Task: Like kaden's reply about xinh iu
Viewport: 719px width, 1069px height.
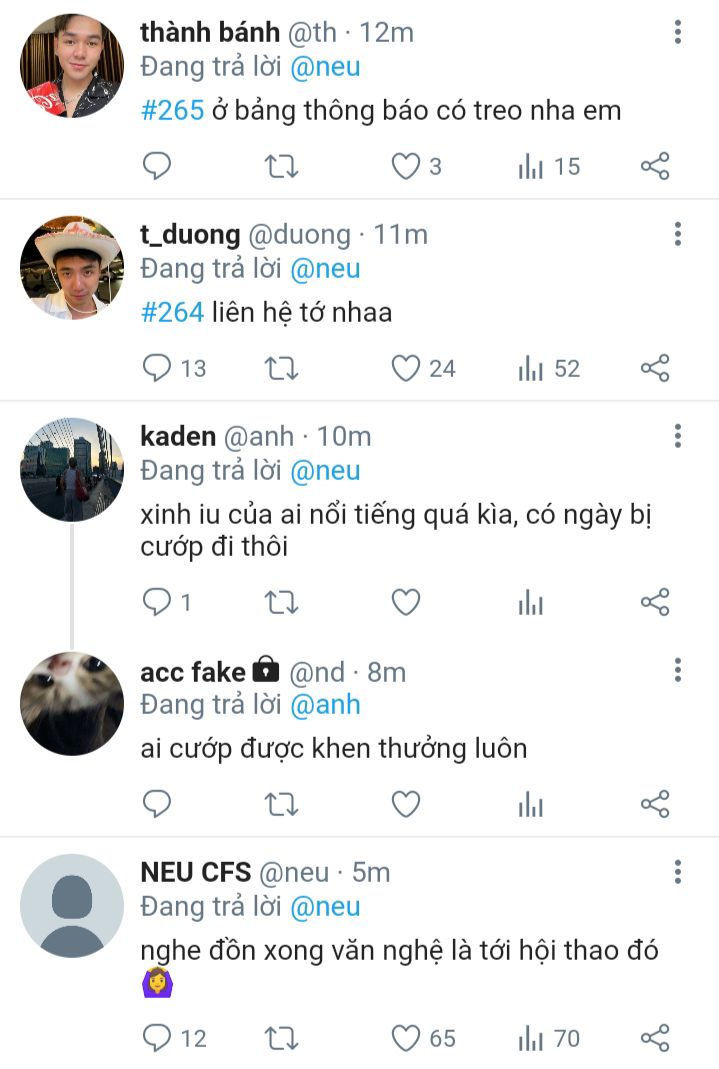Action: 406,602
